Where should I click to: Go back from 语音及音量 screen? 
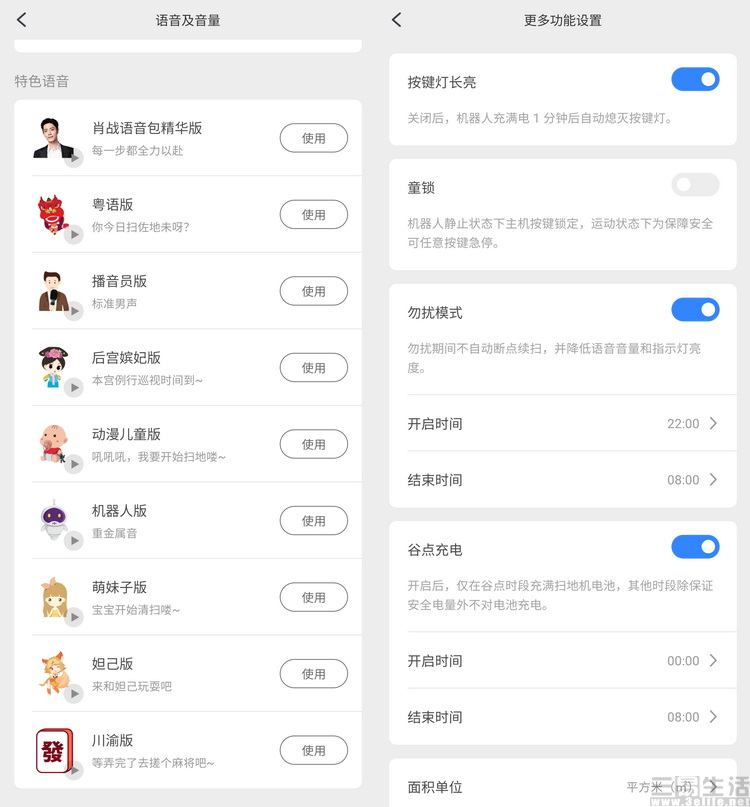22,20
